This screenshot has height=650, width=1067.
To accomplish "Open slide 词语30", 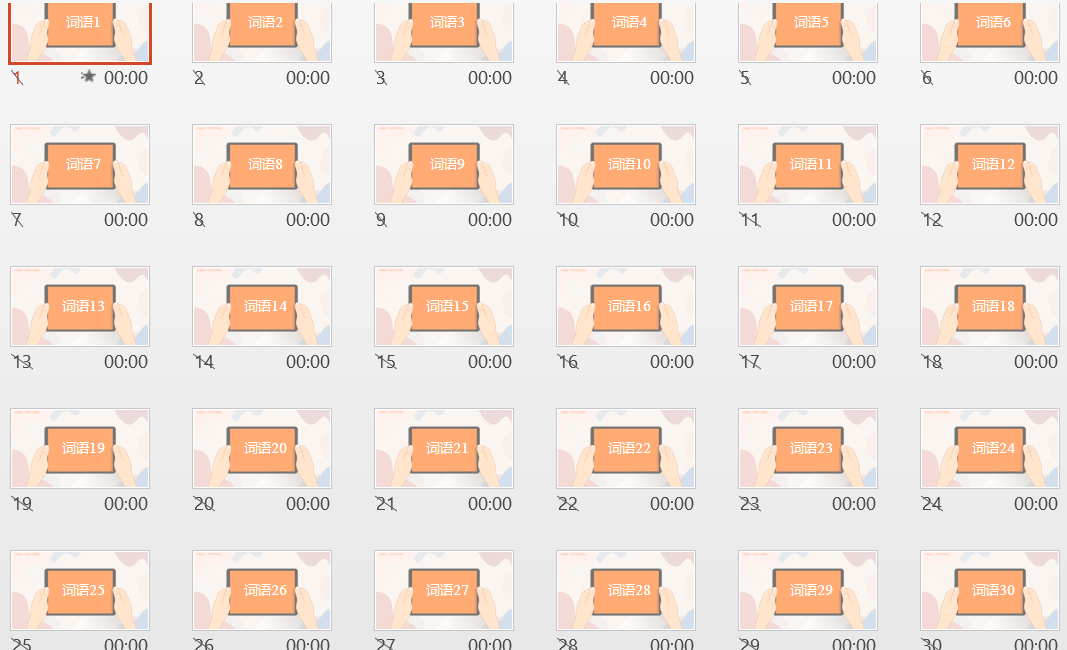I will tap(990, 590).
